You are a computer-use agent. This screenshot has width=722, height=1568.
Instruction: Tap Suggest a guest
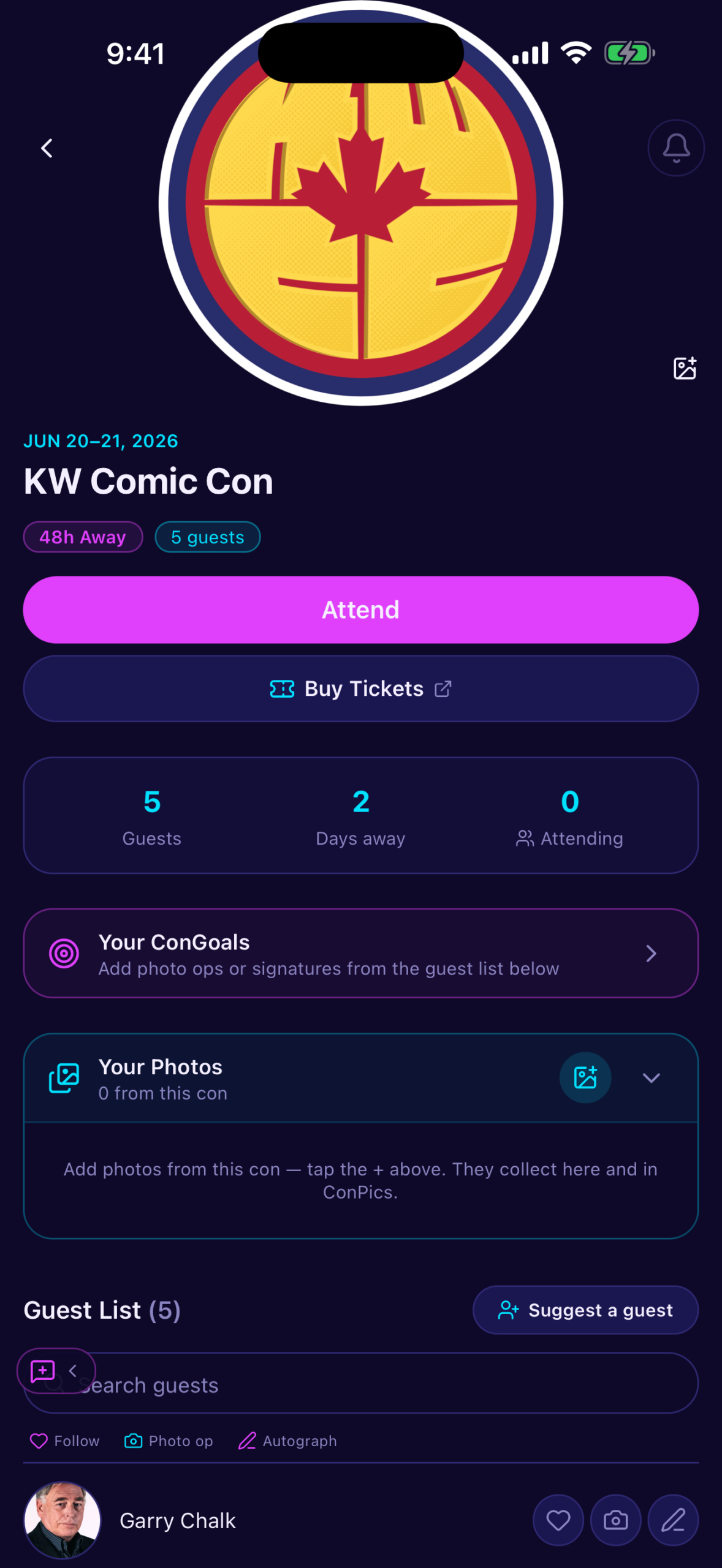[x=585, y=1310]
